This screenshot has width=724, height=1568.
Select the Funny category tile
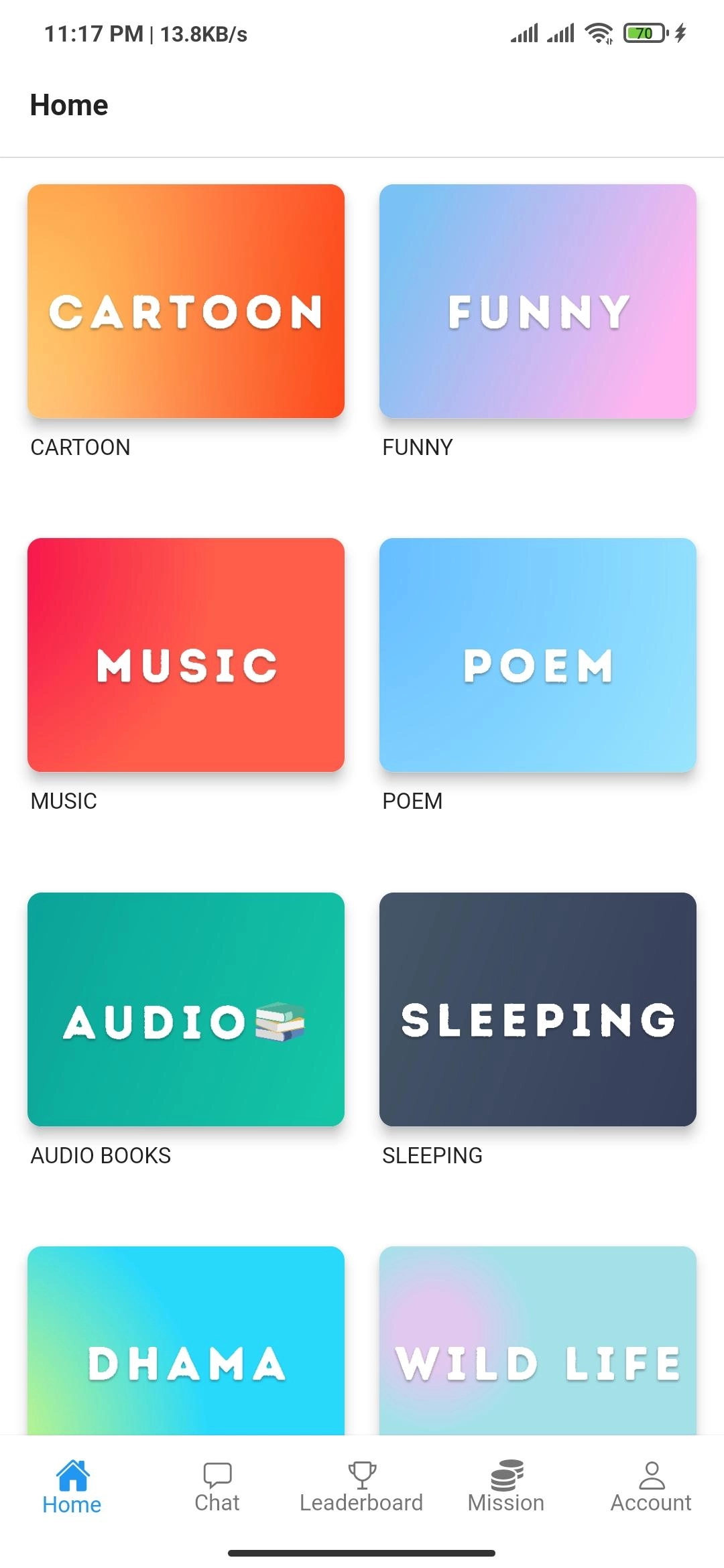click(538, 302)
